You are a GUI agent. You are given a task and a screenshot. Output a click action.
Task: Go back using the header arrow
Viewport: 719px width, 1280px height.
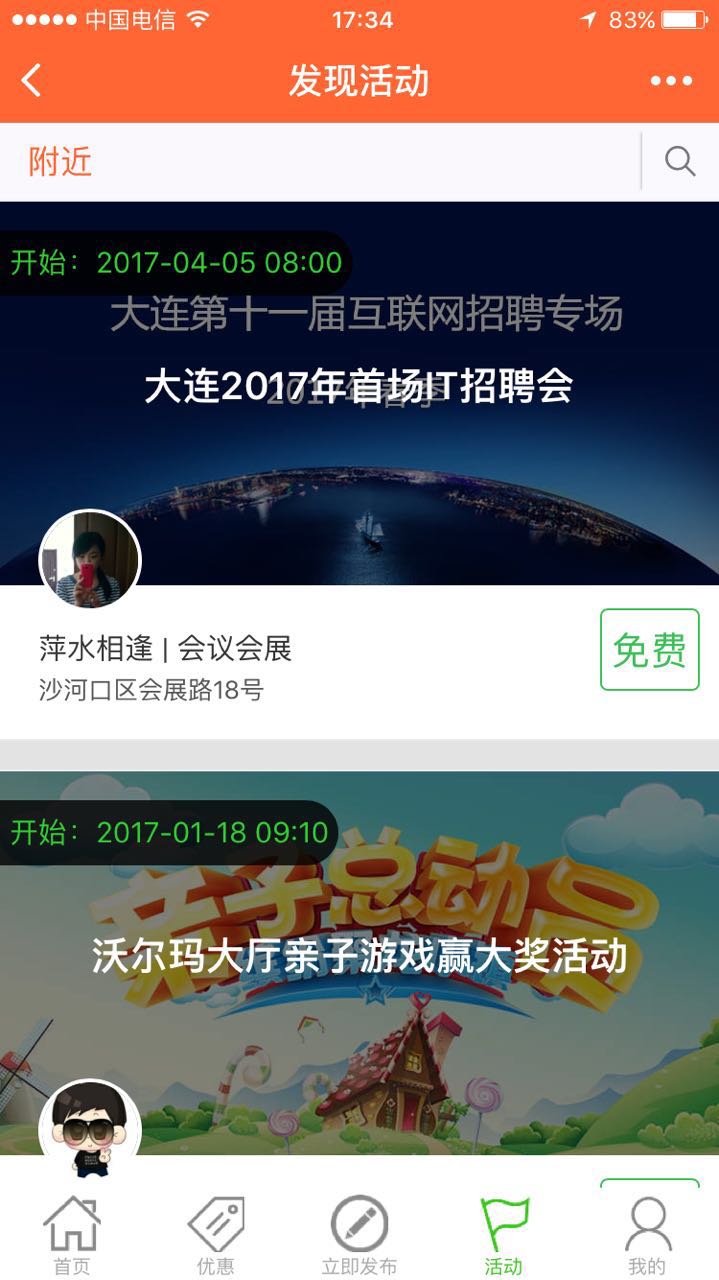[32, 80]
